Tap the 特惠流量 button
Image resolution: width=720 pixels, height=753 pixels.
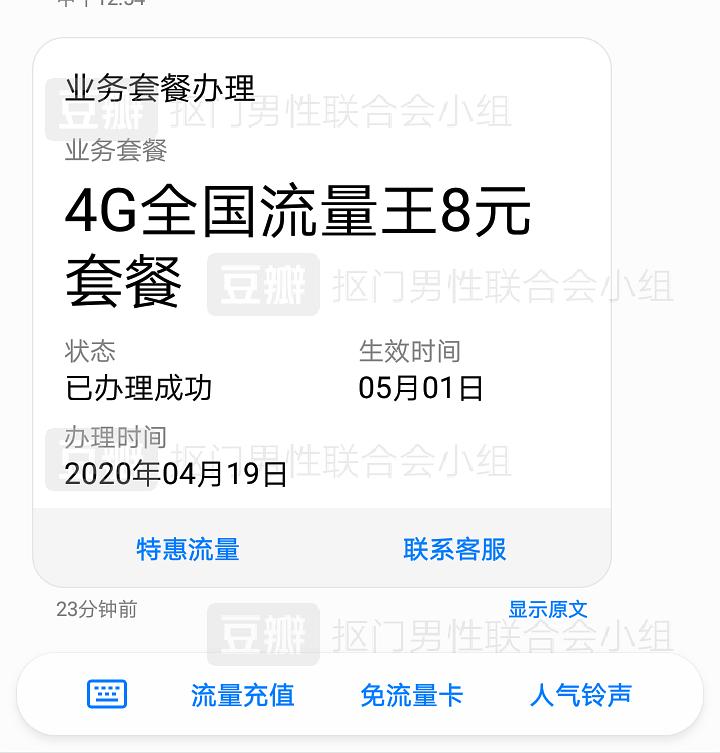click(x=188, y=549)
